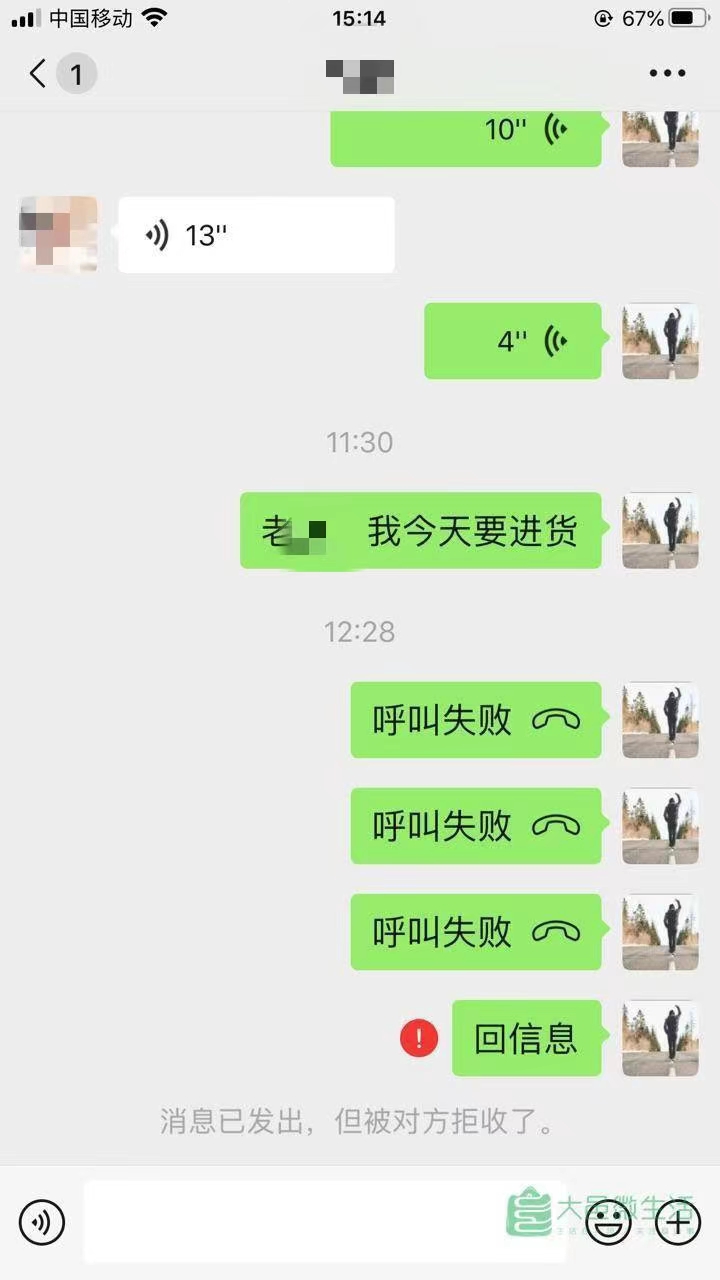Go back to the chat list
This screenshot has width=720, height=1280.
[x=38, y=73]
